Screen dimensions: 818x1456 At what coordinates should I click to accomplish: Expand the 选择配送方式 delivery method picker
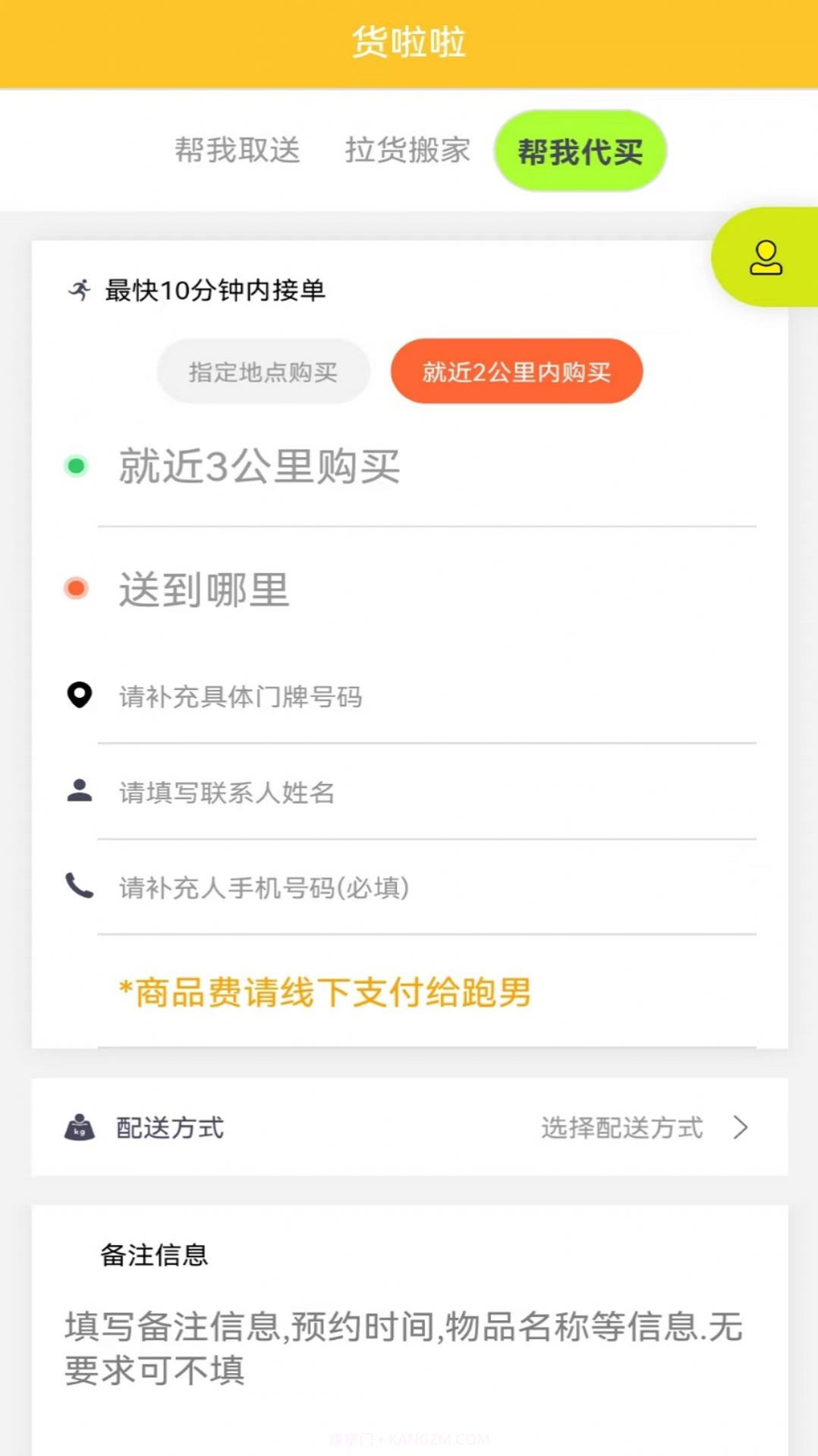(621, 1128)
